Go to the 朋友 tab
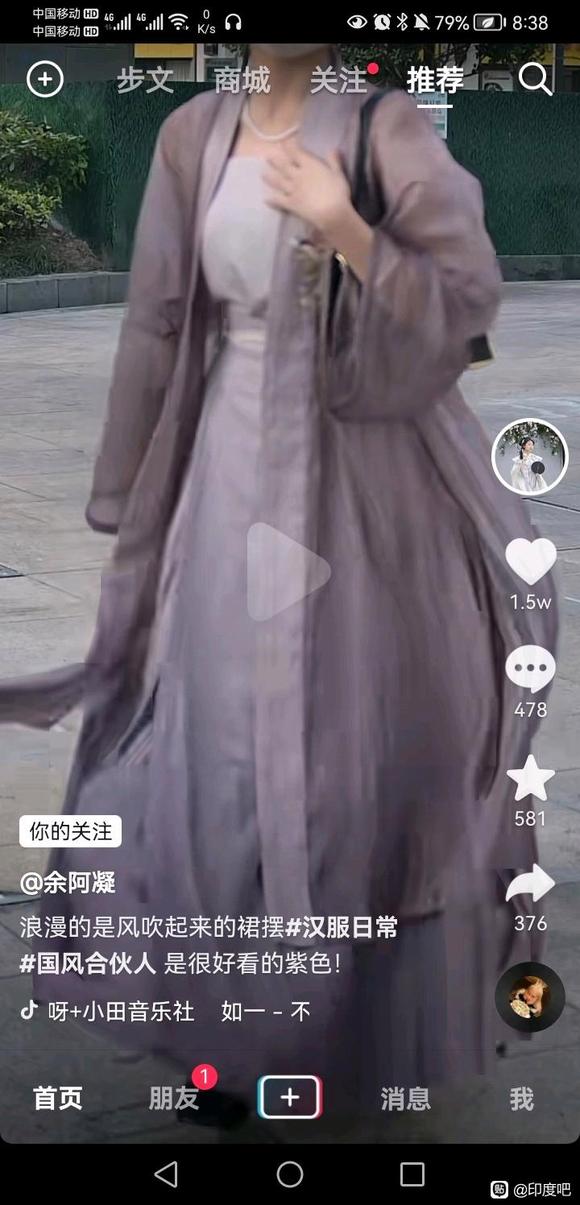 (x=174, y=1099)
